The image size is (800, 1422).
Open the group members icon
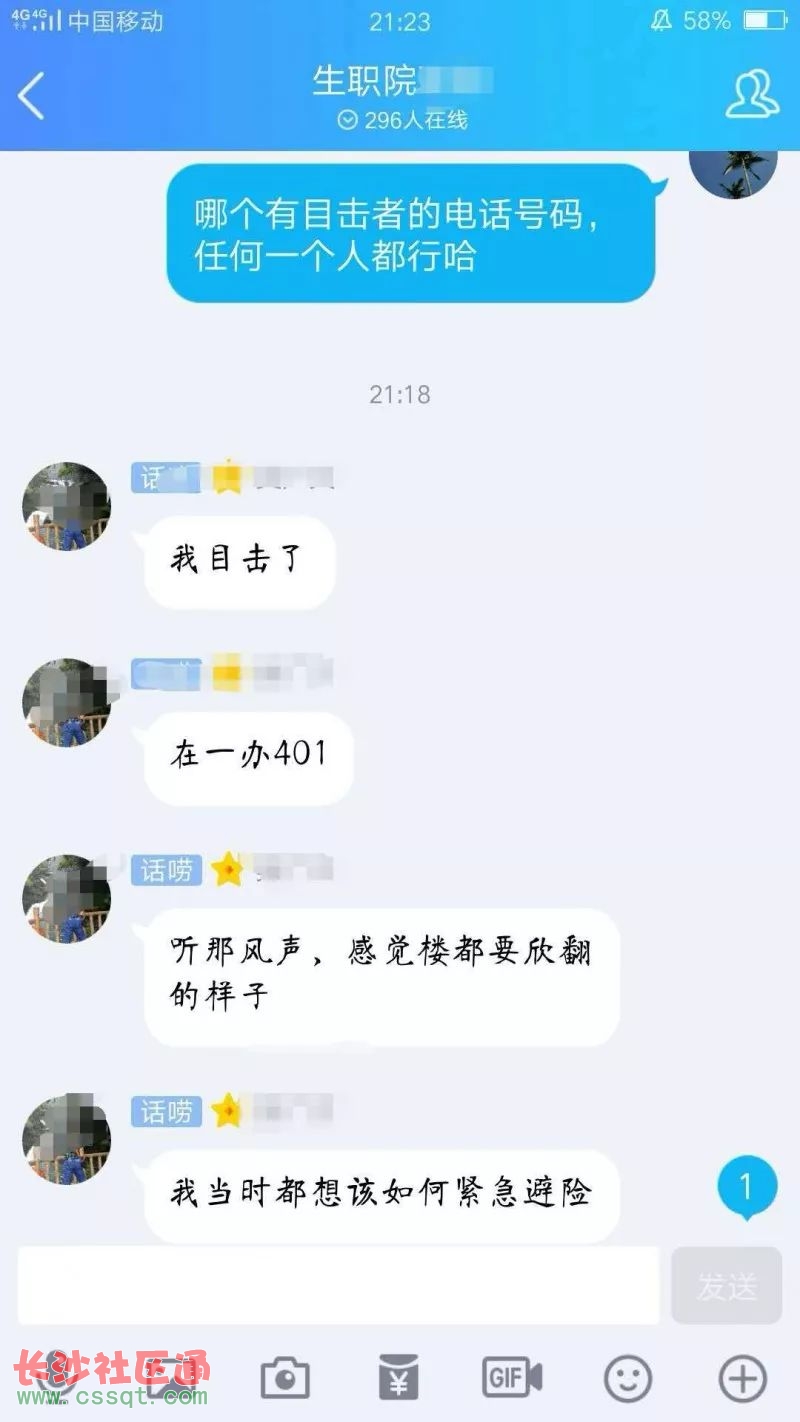tap(751, 95)
